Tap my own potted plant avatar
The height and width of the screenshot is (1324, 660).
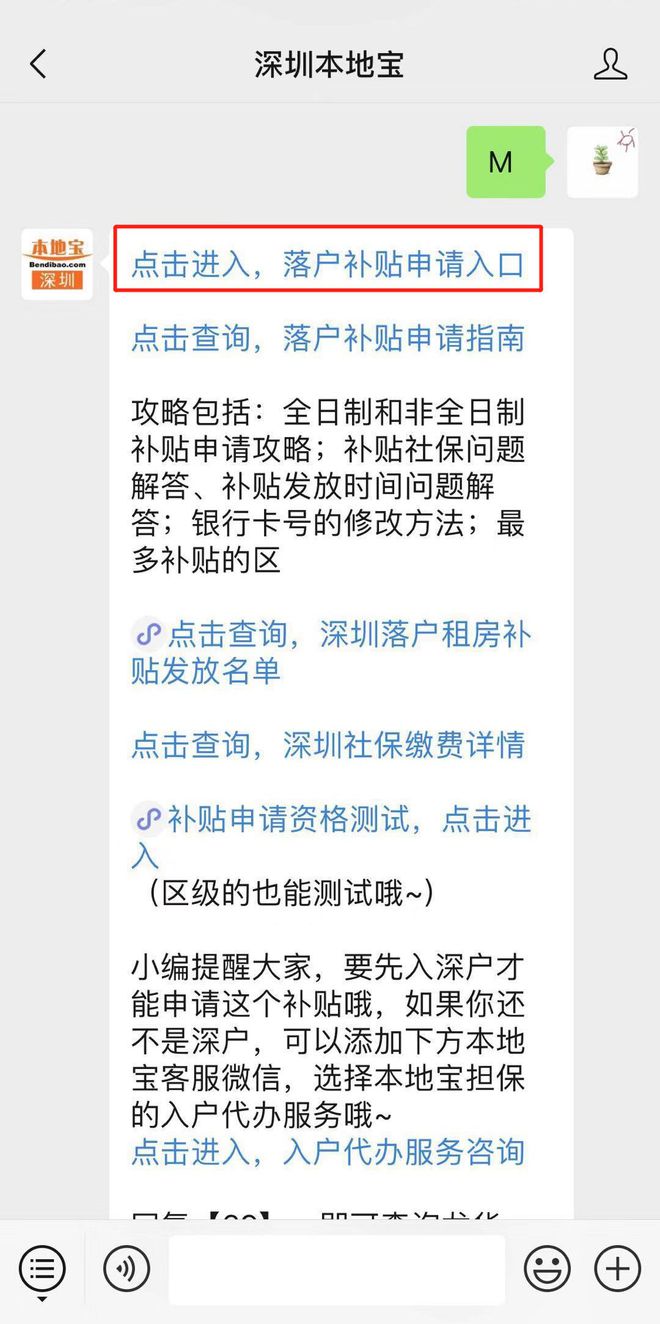tap(602, 161)
